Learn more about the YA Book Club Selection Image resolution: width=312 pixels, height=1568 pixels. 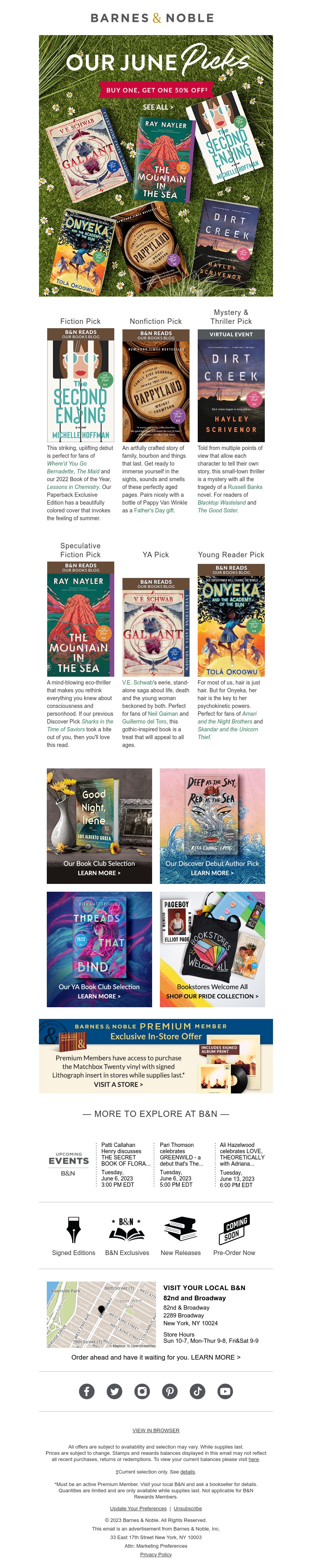click(99, 996)
